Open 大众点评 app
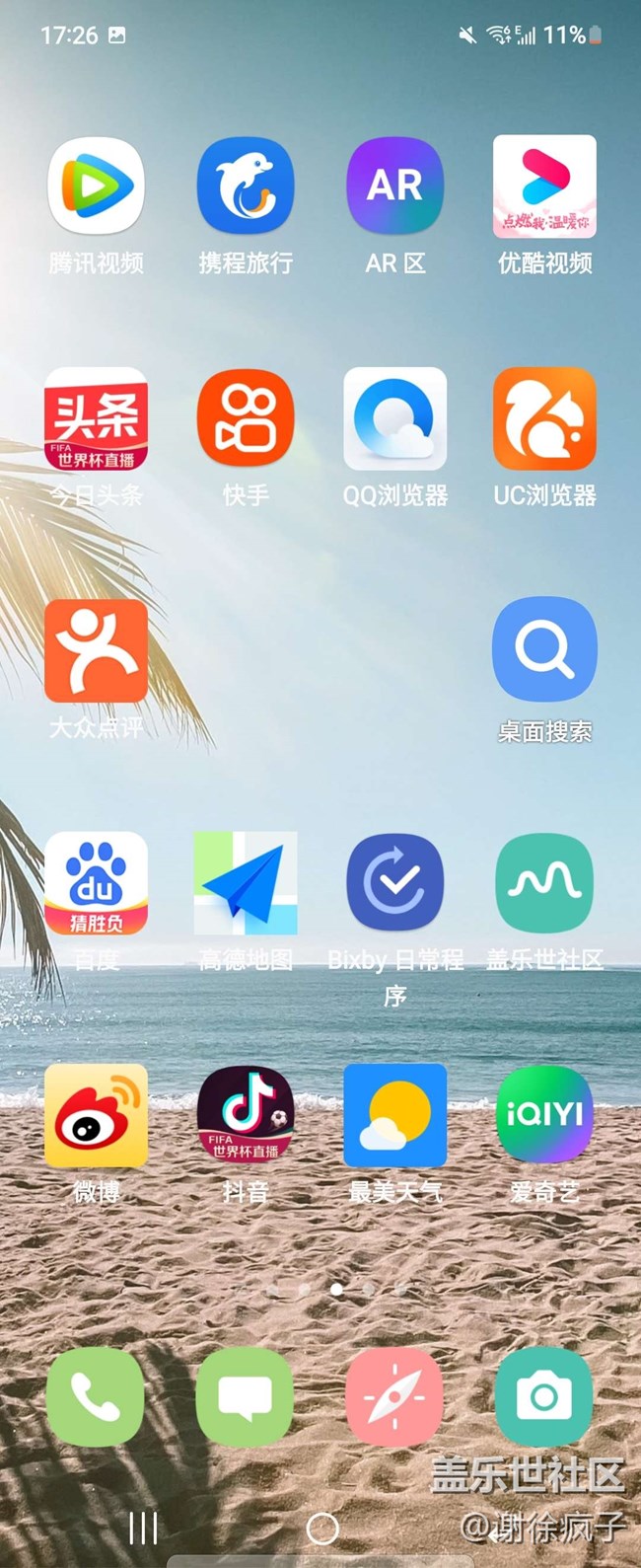This screenshot has width=641, height=1568. point(96,651)
